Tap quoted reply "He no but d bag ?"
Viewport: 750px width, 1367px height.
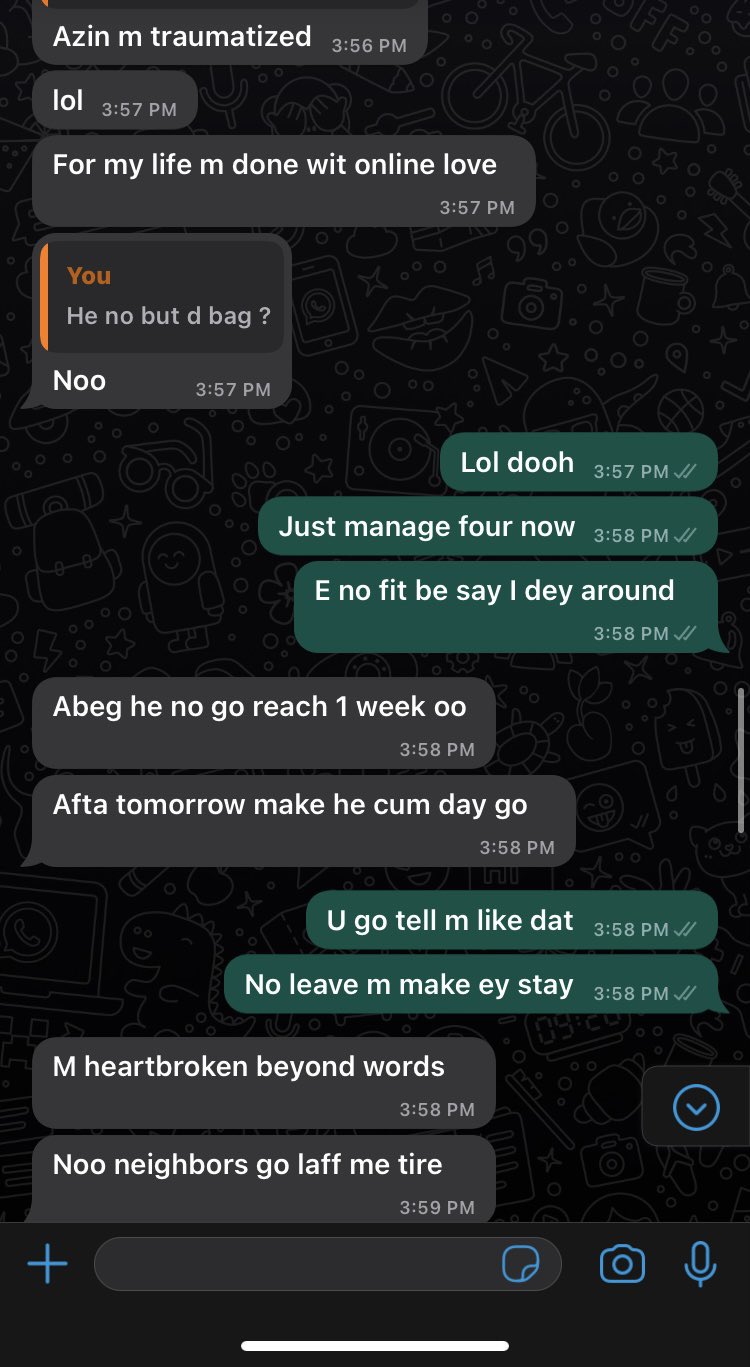pyautogui.click(x=163, y=297)
